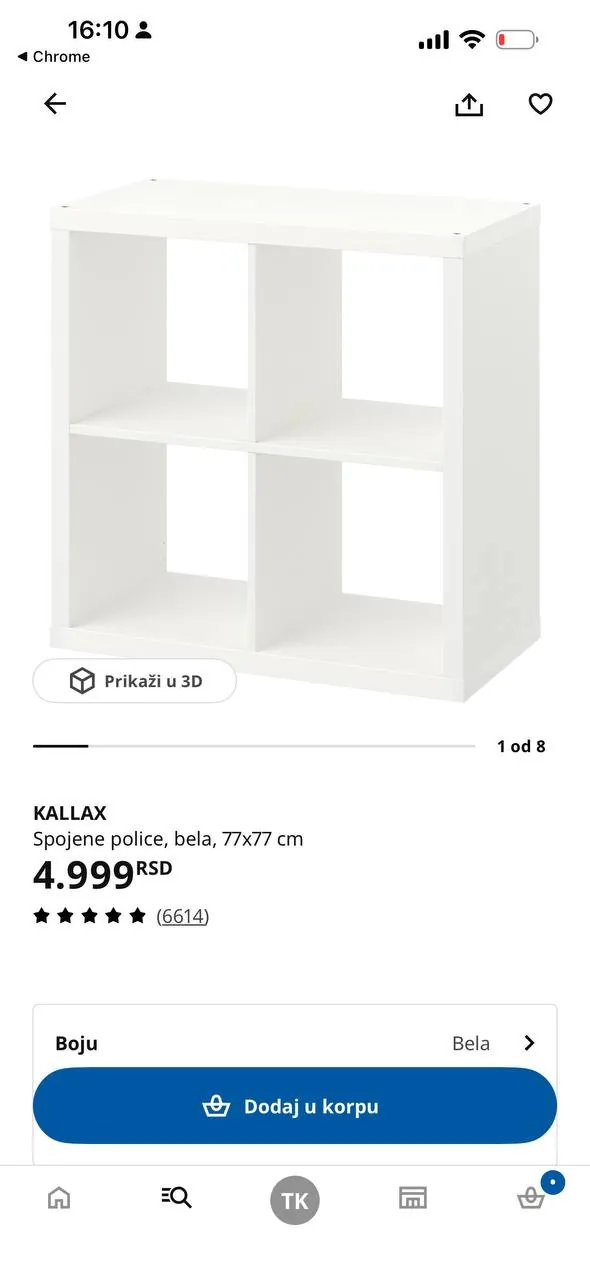
Task: Open the KALLAX shelf product image
Action: [x=295, y=440]
